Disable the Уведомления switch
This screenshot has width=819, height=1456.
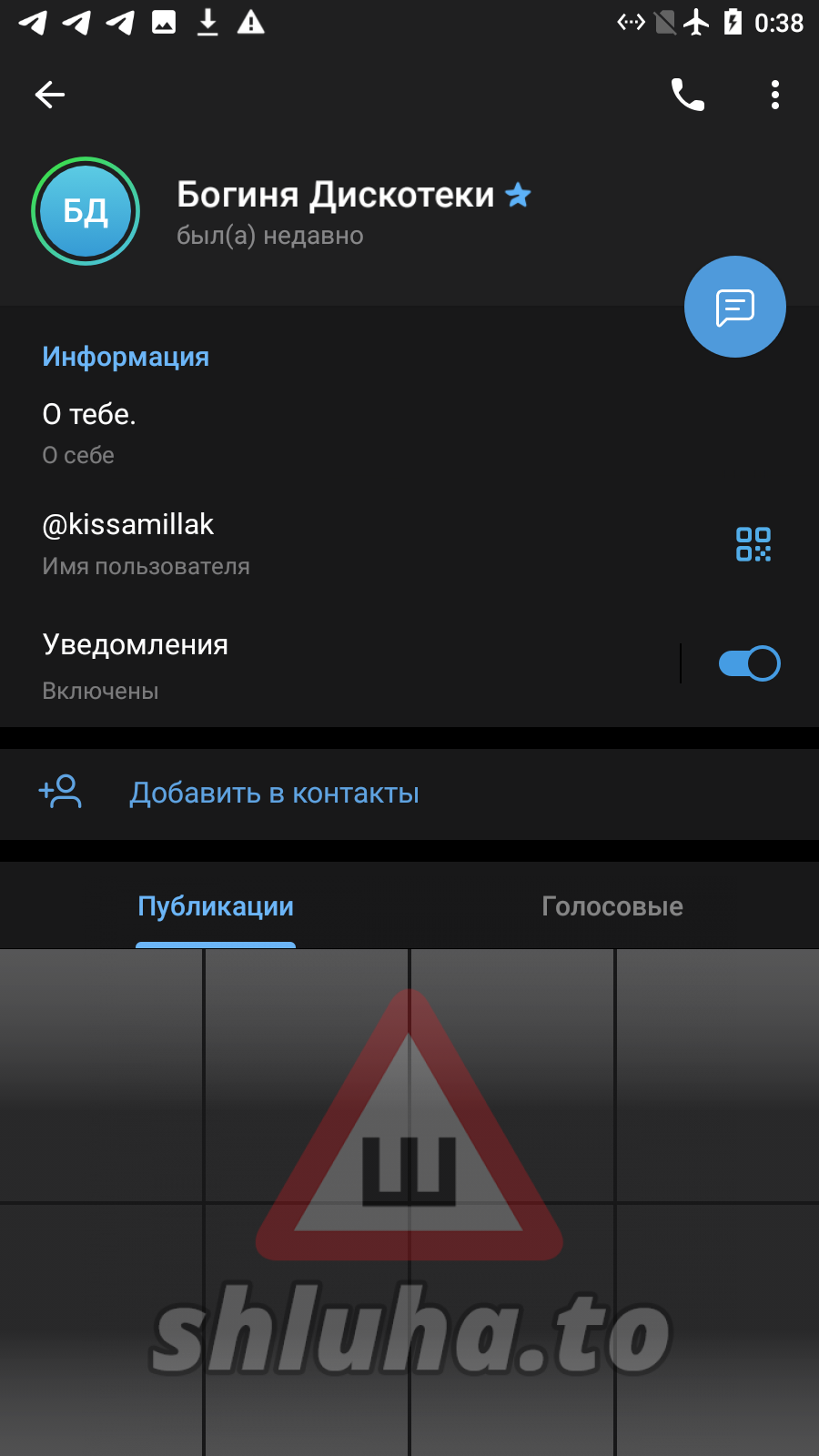point(749,663)
